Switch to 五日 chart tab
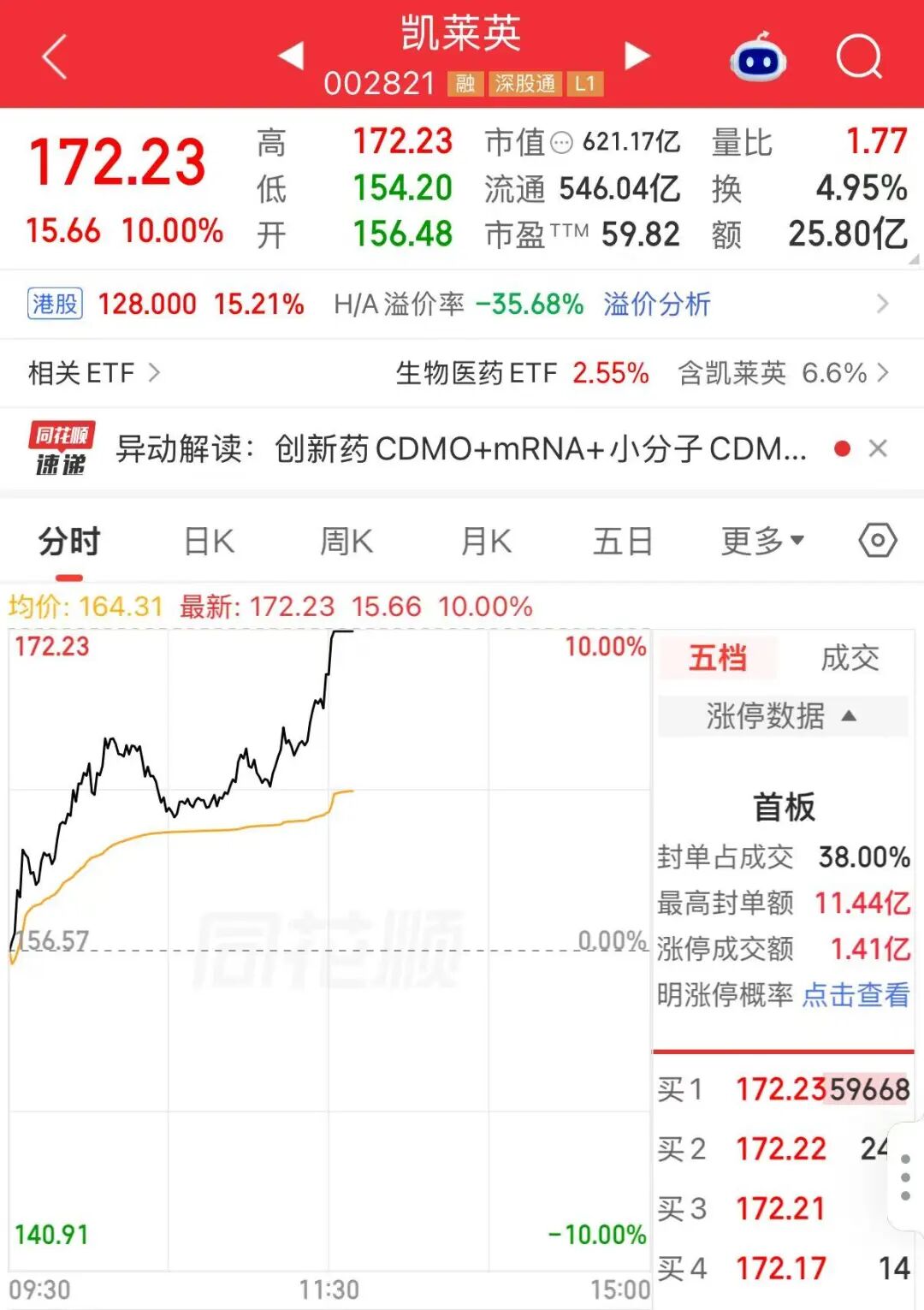The width and height of the screenshot is (924, 1310). coord(623,542)
